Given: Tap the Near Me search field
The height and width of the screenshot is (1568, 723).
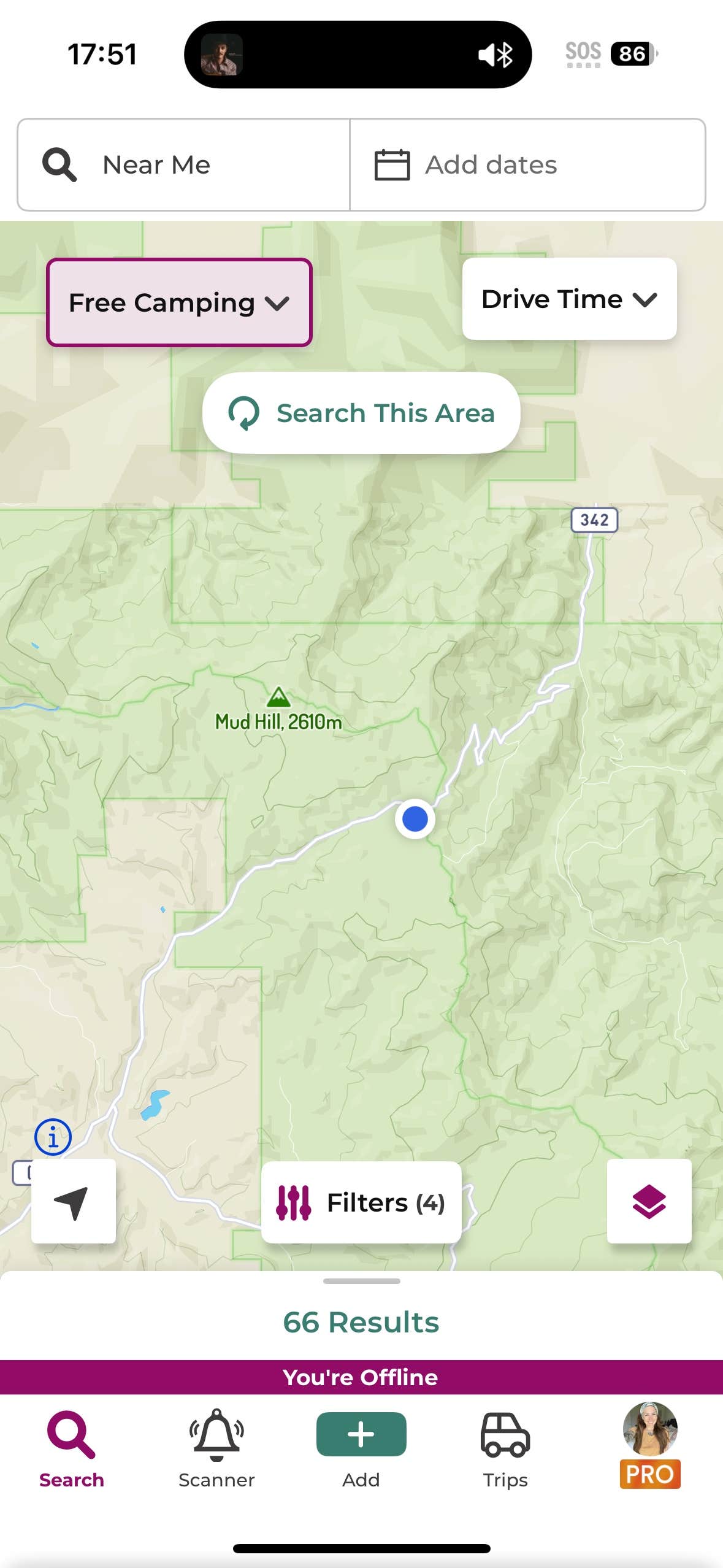Looking at the screenshot, I should point(184,165).
